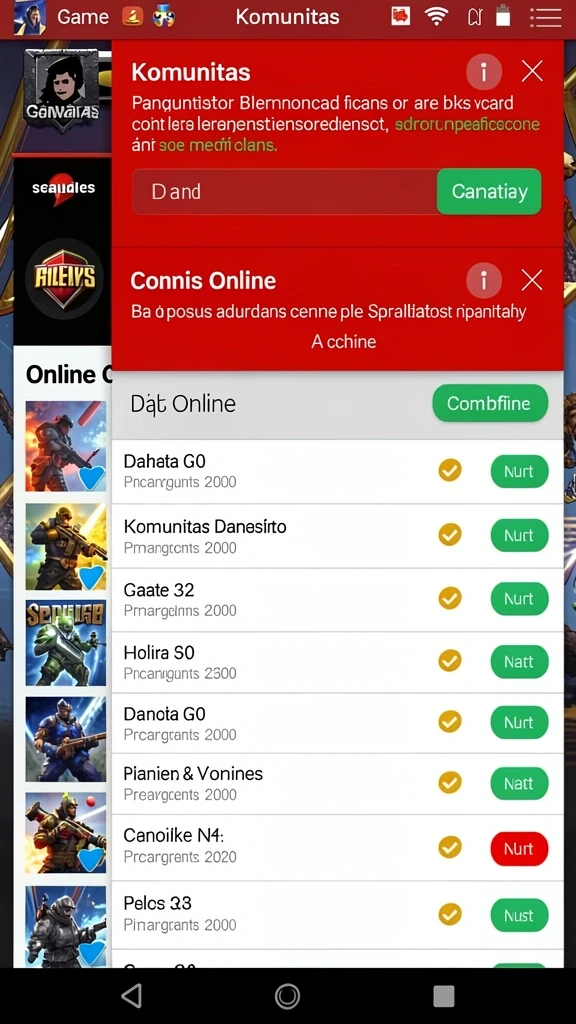
Task: Tap Nust button for Pelos 33
Action: click(x=519, y=915)
